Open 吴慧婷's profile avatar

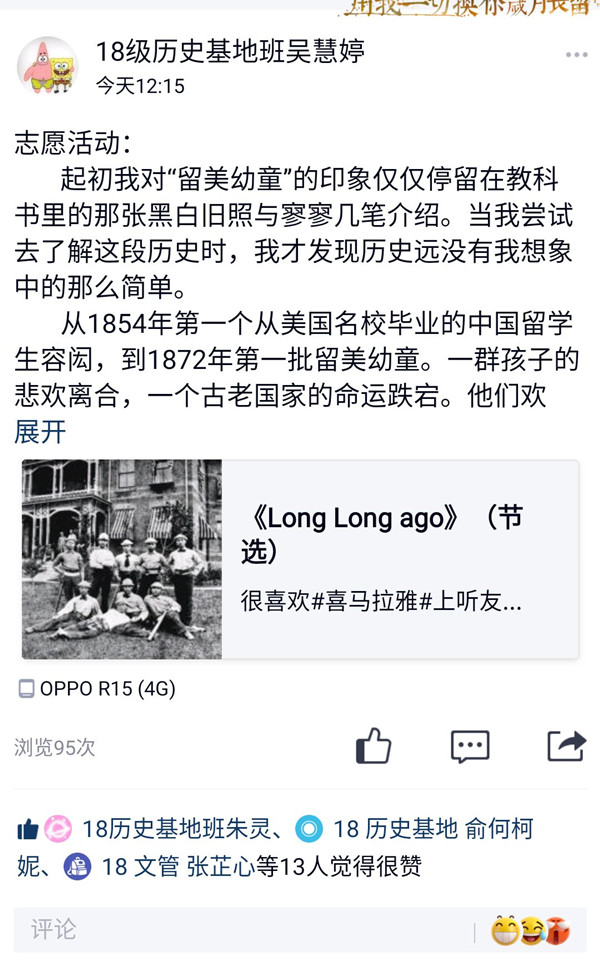coord(47,67)
